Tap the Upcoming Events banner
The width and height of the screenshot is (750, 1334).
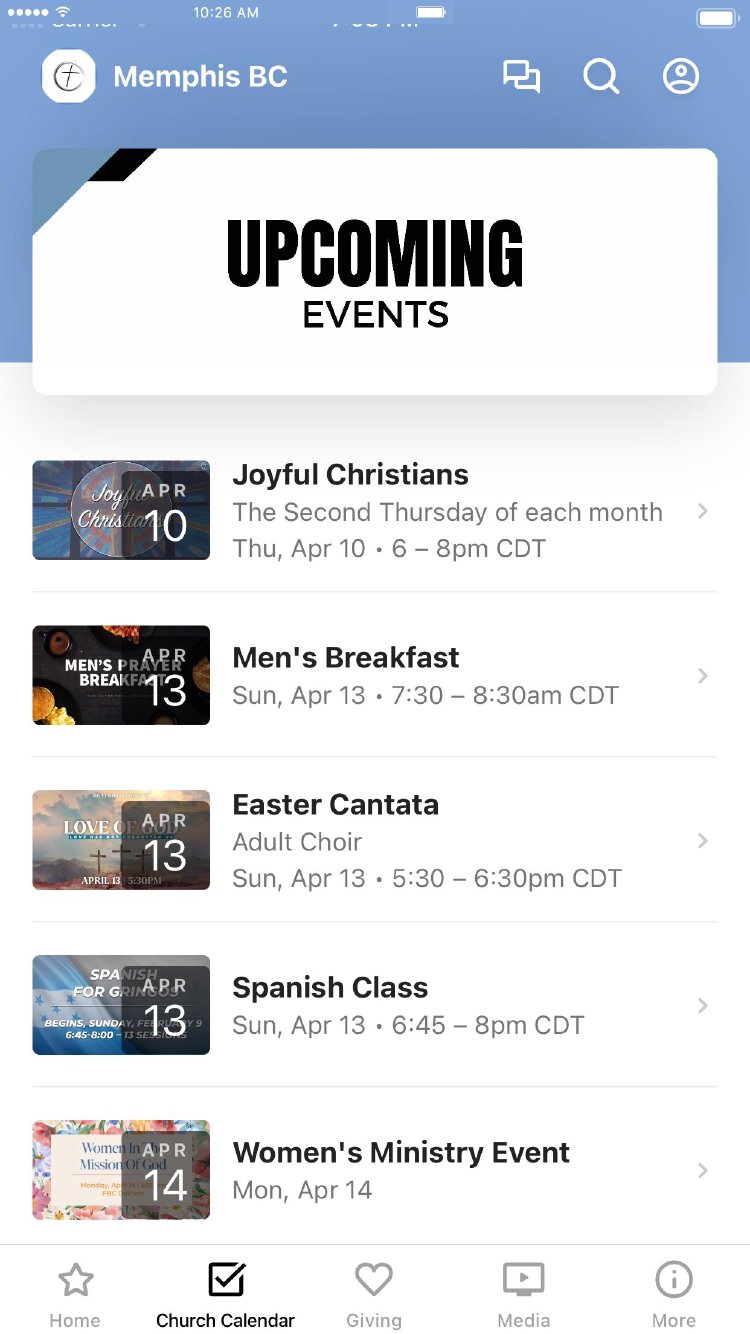[375, 271]
